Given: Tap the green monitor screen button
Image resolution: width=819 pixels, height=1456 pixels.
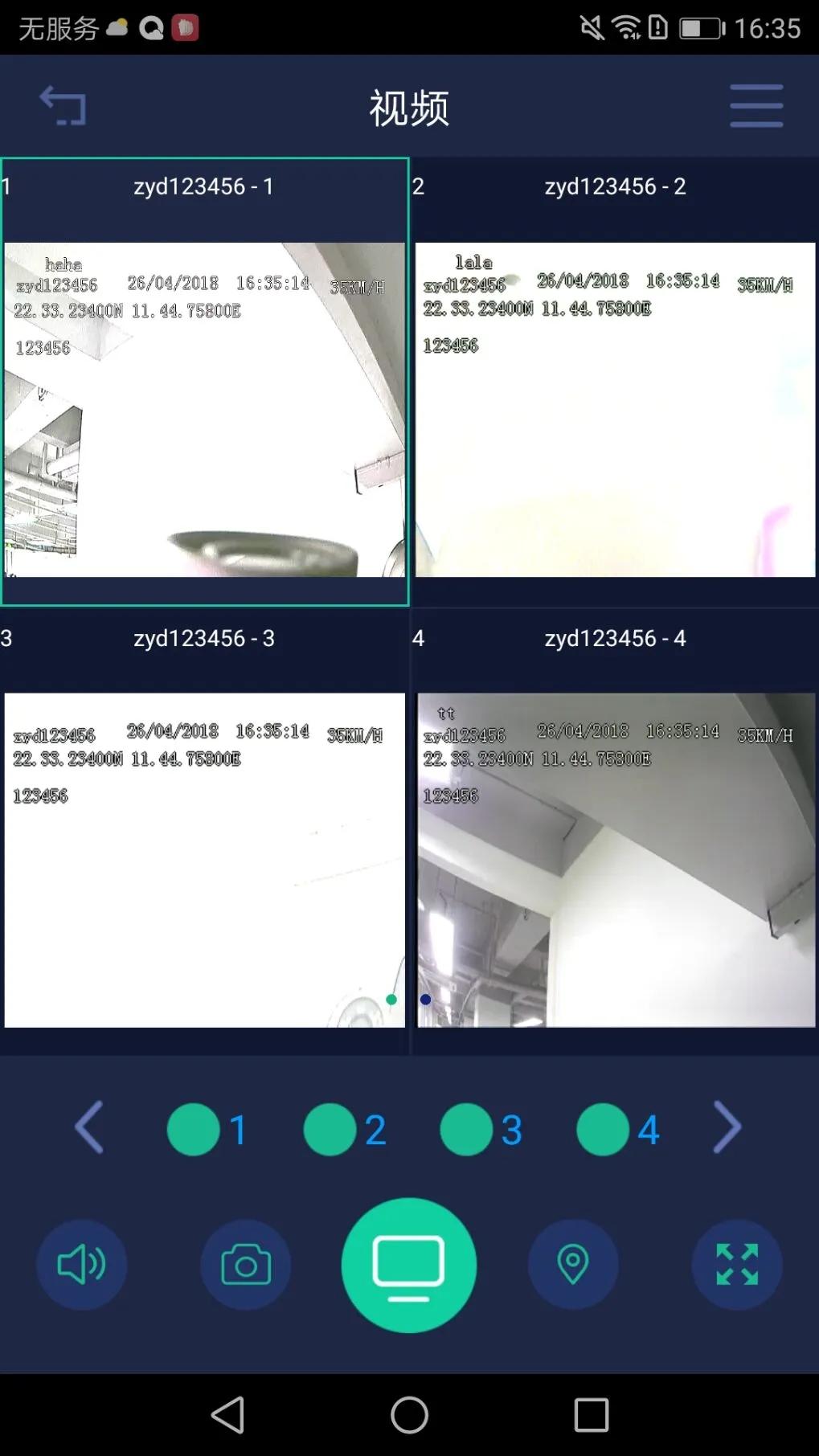Looking at the screenshot, I should 408,1265.
